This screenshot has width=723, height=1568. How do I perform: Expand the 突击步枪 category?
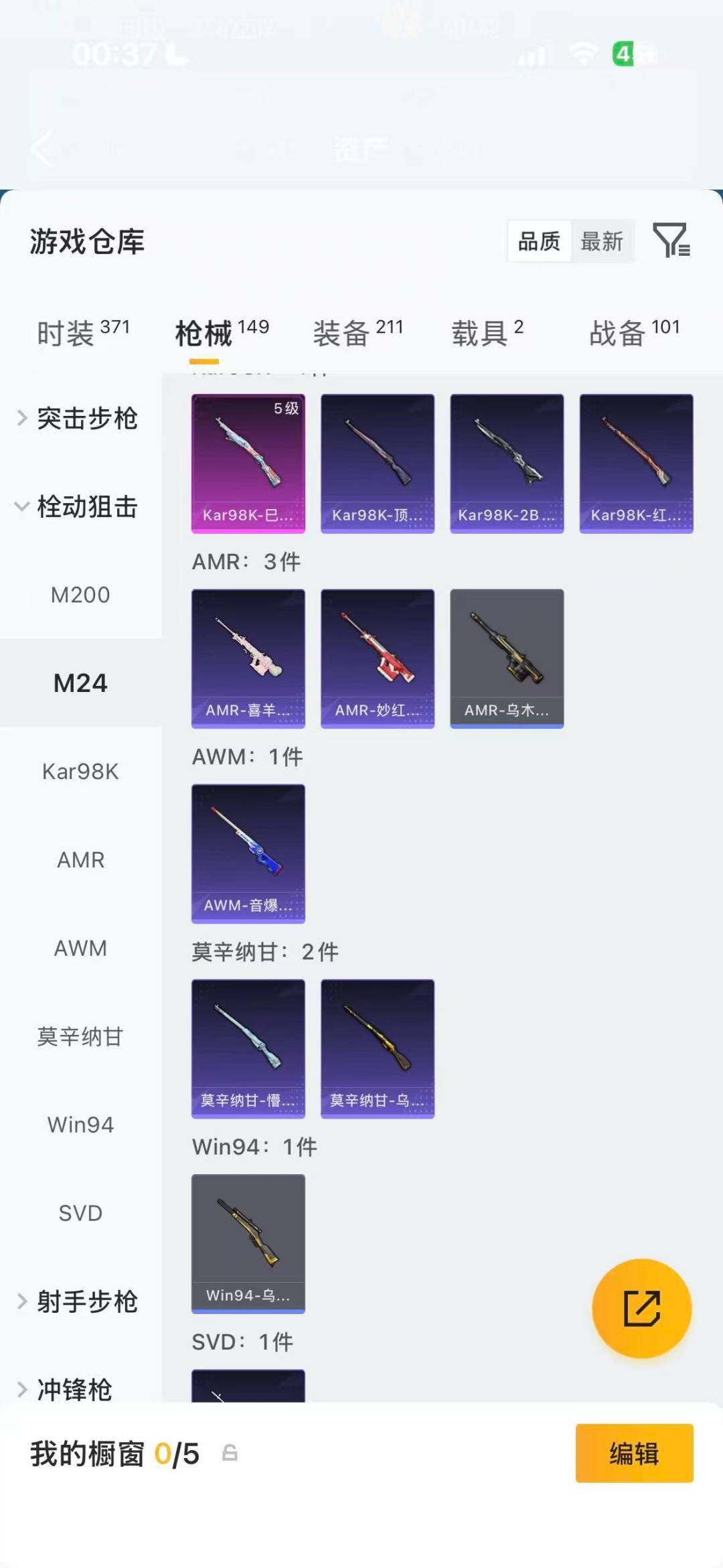click(x=88, y=418)
